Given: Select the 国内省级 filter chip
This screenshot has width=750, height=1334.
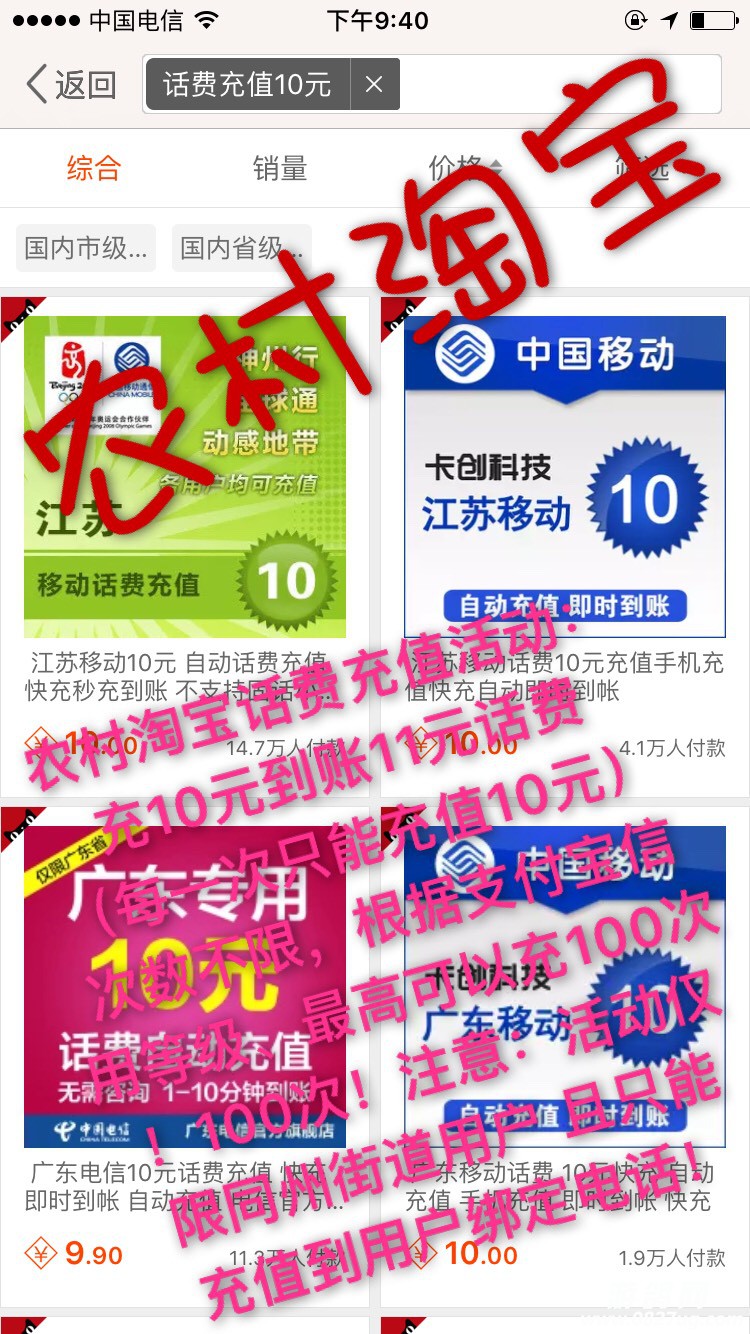Looking at the screenshot, I should pyautogui.click(x=242, y=248).
